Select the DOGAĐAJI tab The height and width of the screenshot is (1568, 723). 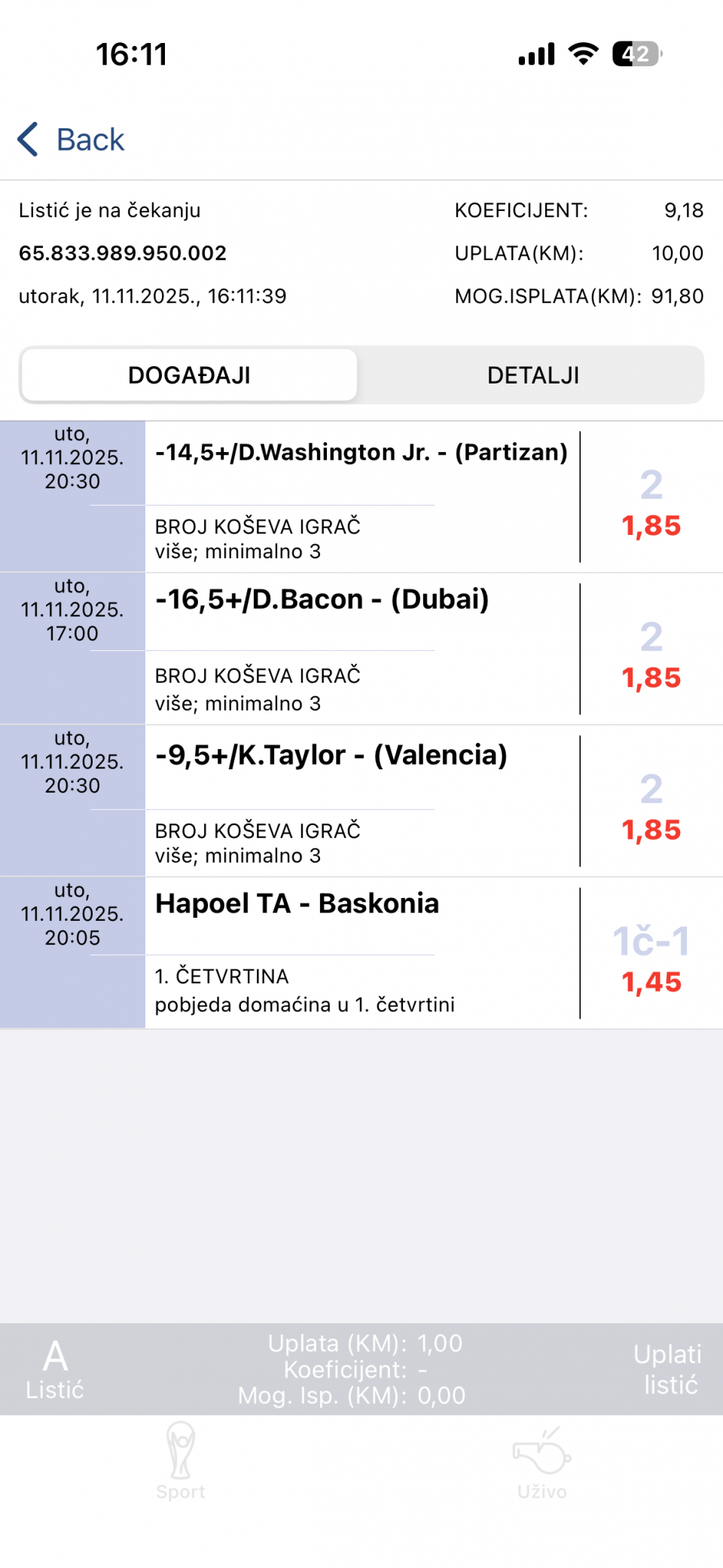tap(189, 375)
